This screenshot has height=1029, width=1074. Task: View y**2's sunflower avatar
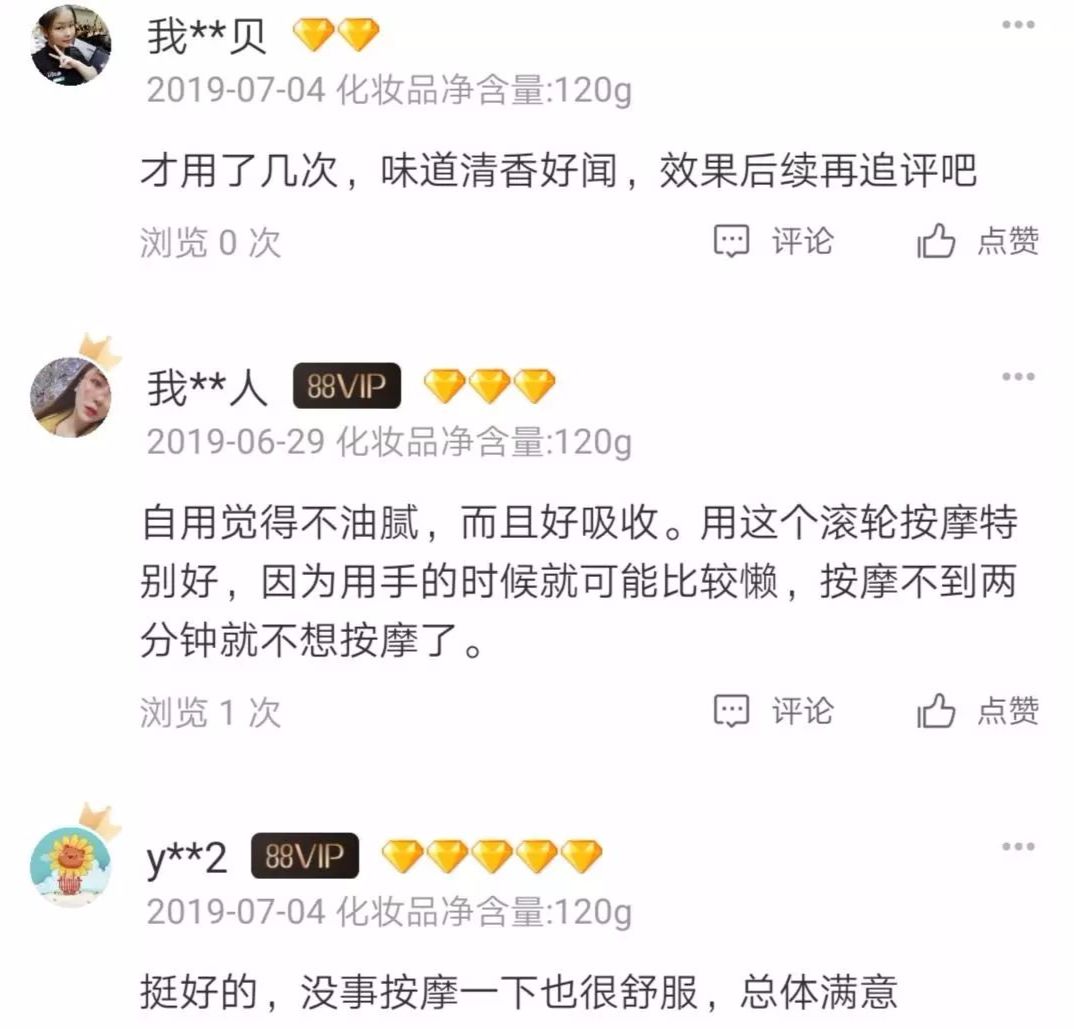(71, 864)
